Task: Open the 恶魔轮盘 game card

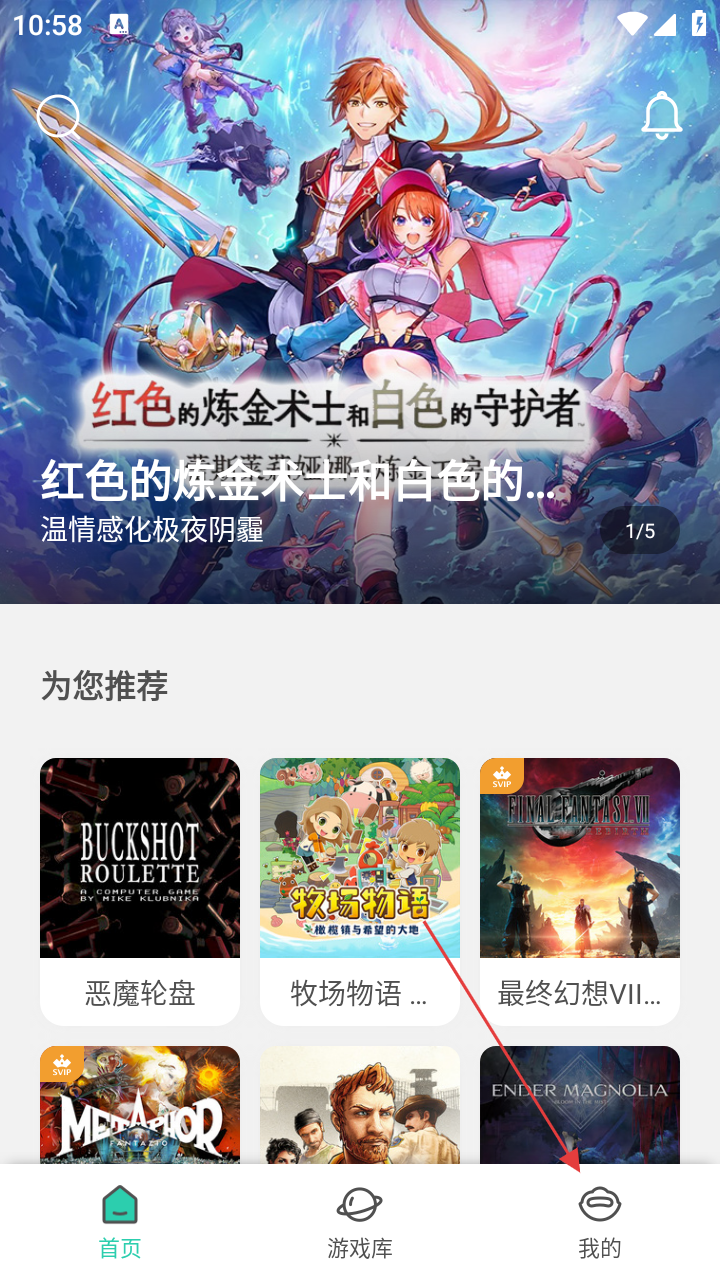Action: pyautogui.click(x=140, y=890)
